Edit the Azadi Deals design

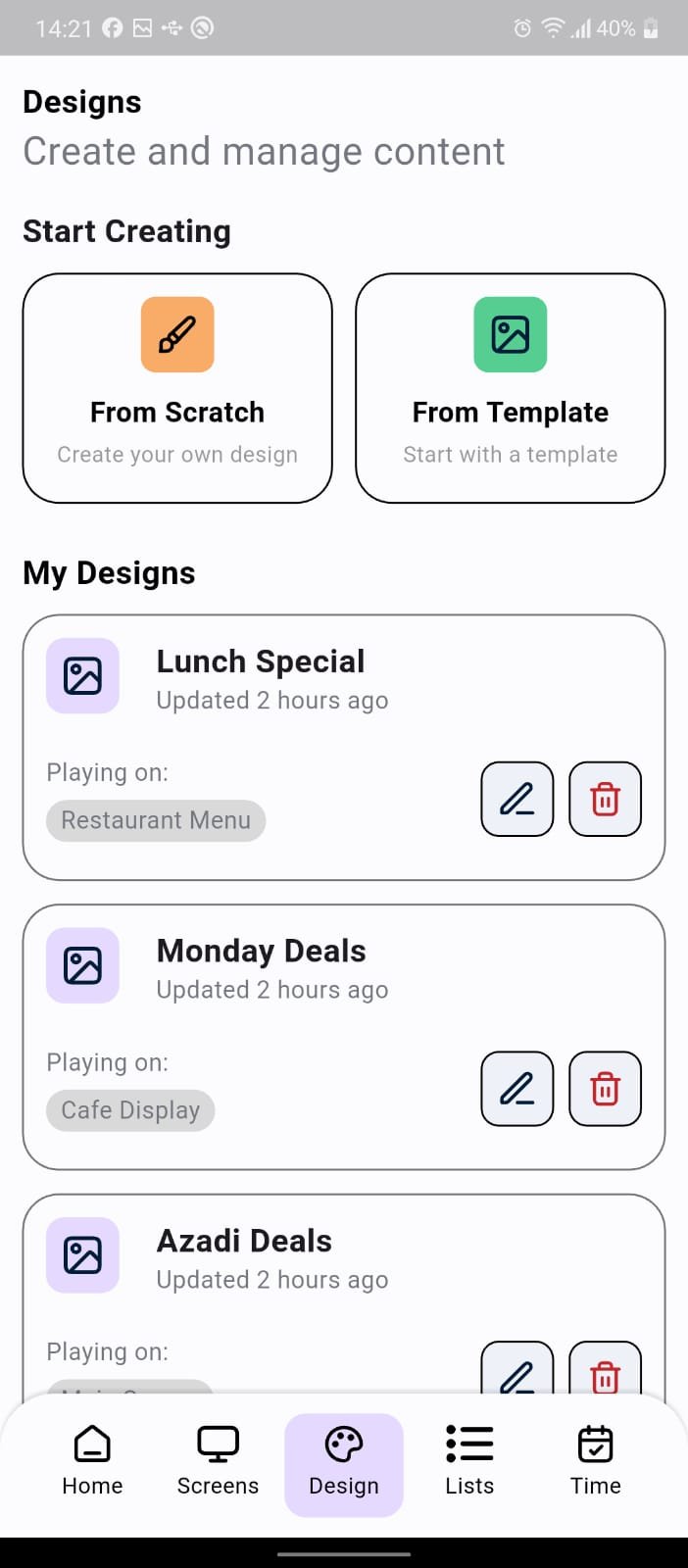coord(517,1372)
